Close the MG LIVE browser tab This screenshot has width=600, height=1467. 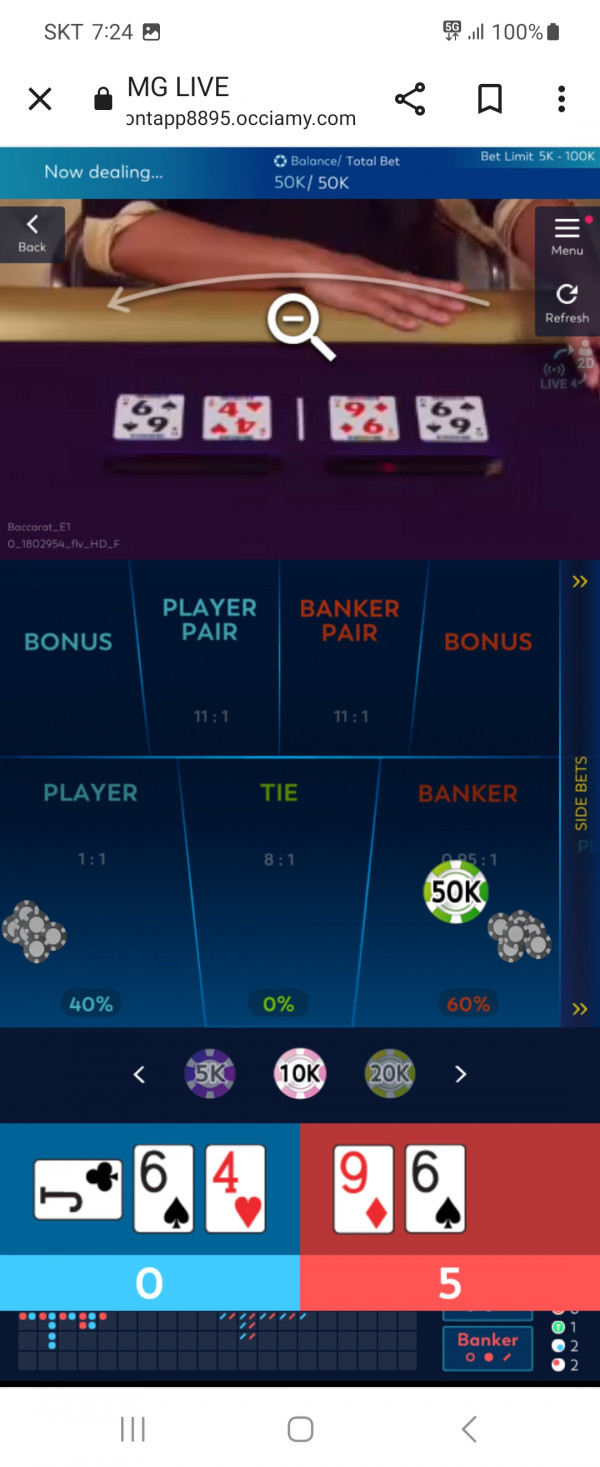(x=40, y=99)
